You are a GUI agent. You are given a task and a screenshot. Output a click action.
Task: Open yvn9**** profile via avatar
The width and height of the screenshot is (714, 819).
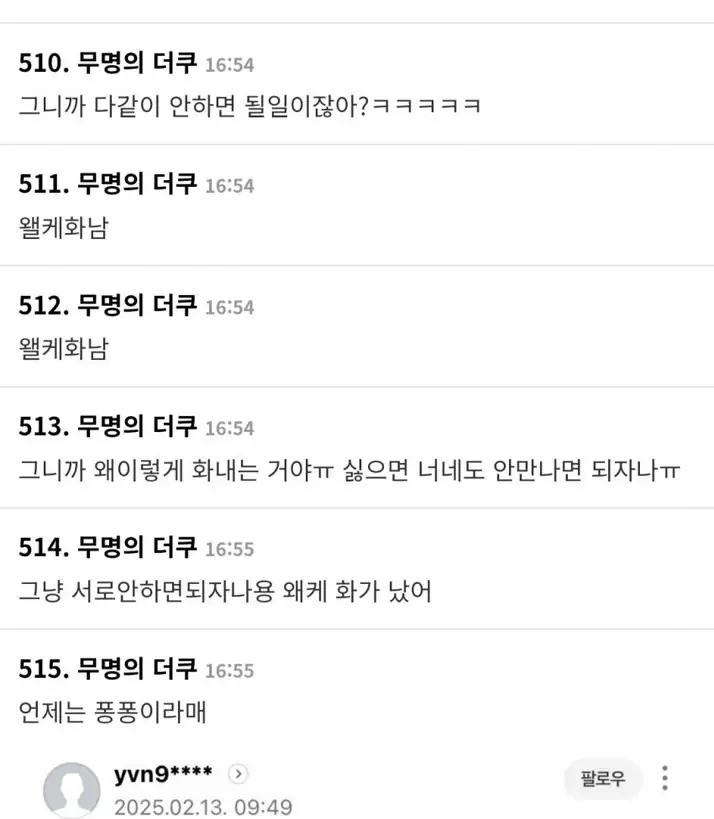tap(71, 789)
